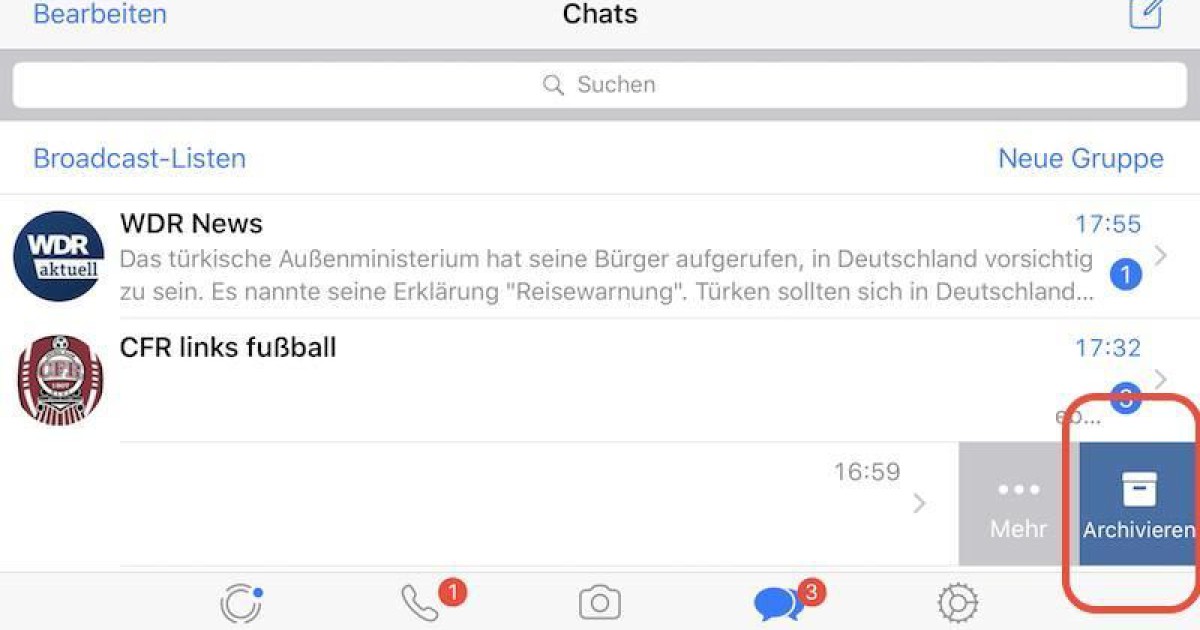Open the Settings gear tab
1200x630 pixels.
(957, 603)
